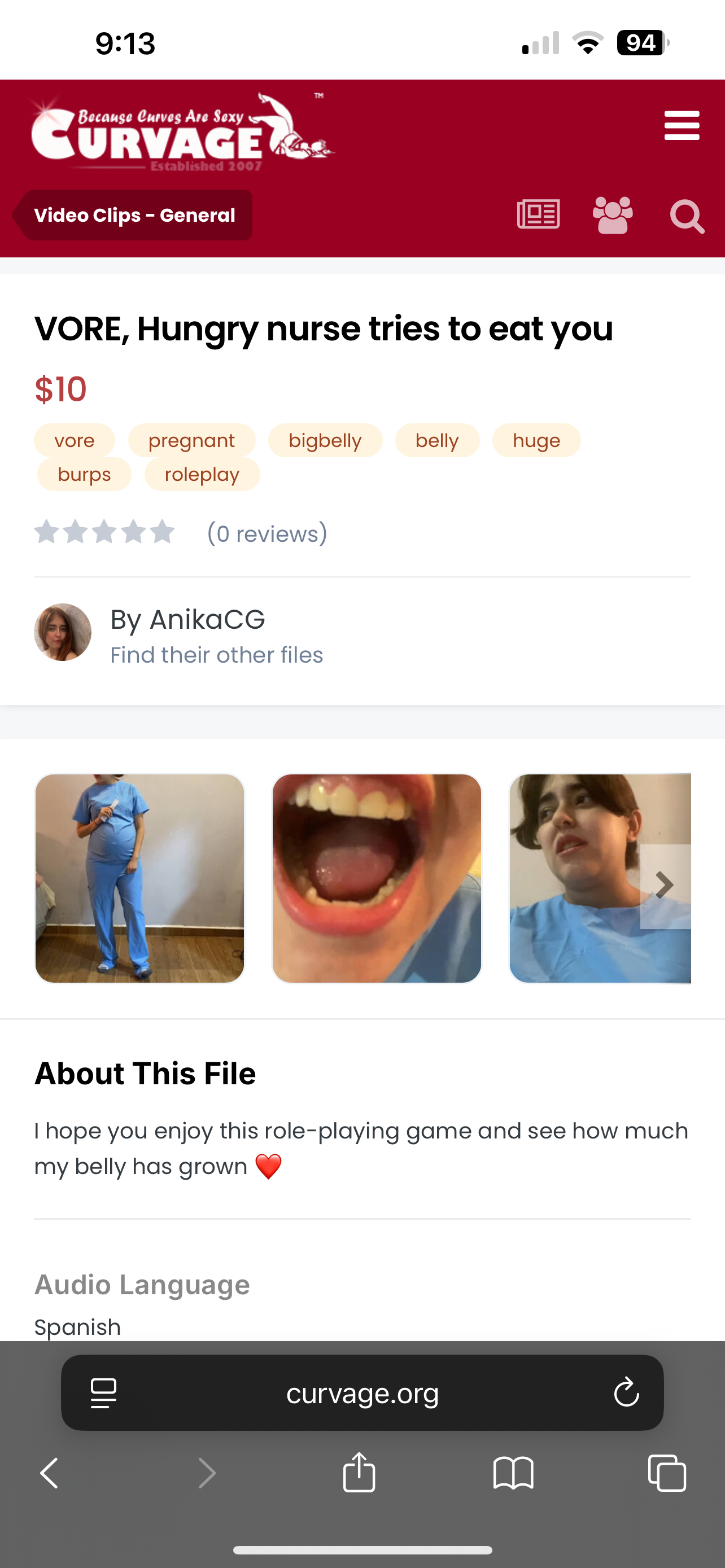The height and width of the screenshot is (1568, 725).
Task: Find AnikaCG's other files
Action: pyautogui.click(x=217, y=655)
